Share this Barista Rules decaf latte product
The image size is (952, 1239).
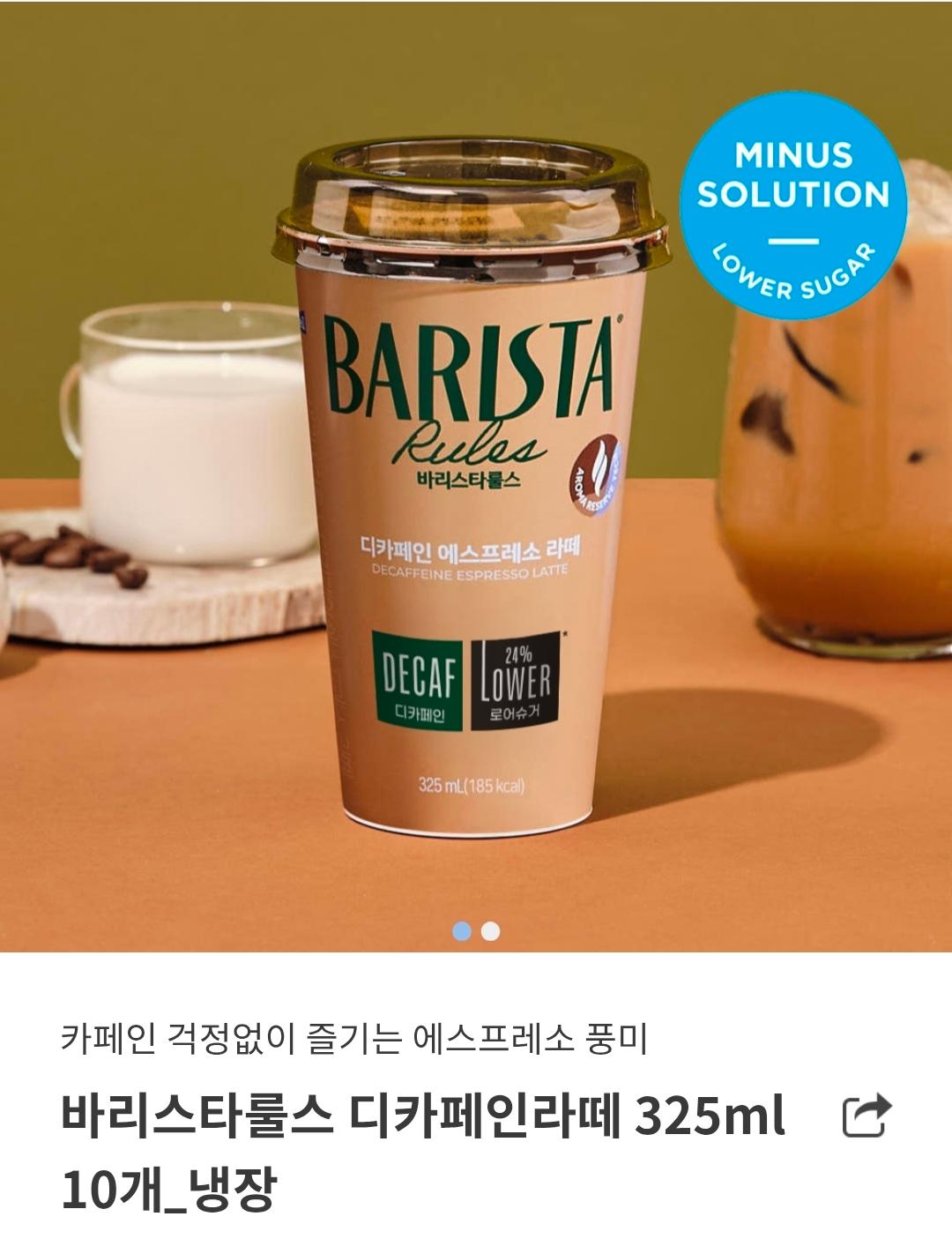[x=867, y=1116]
